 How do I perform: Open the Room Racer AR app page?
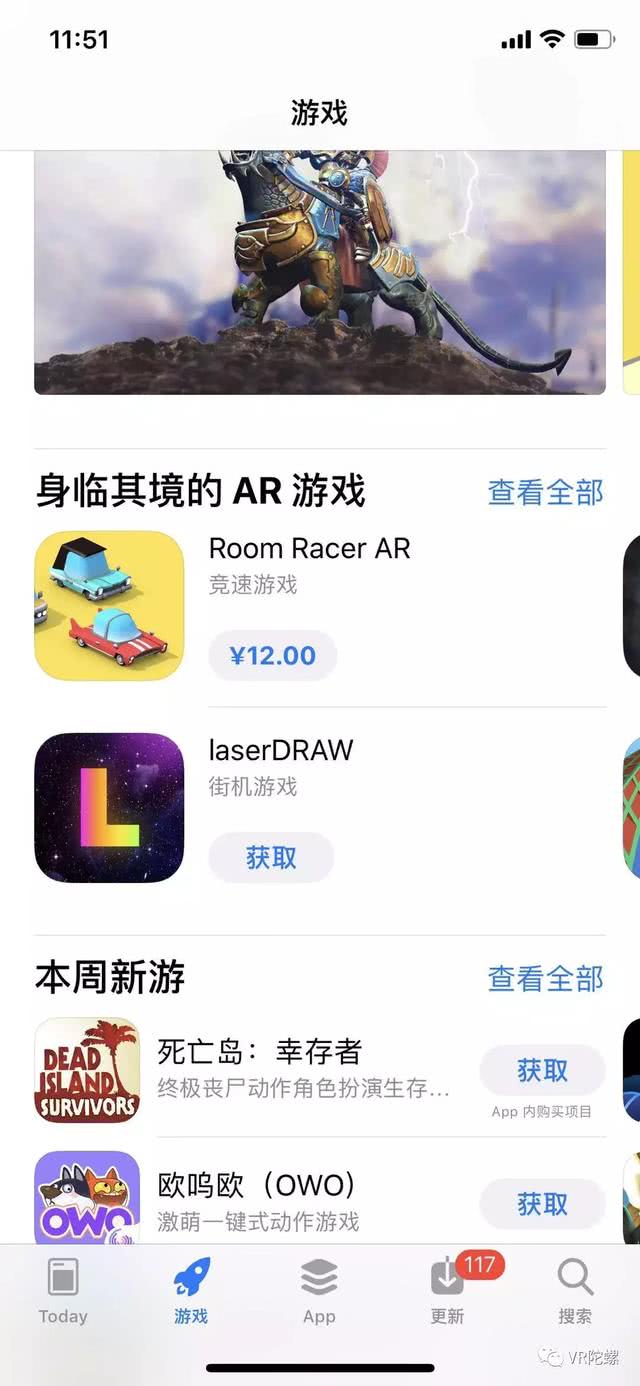(x=309, y=549)
